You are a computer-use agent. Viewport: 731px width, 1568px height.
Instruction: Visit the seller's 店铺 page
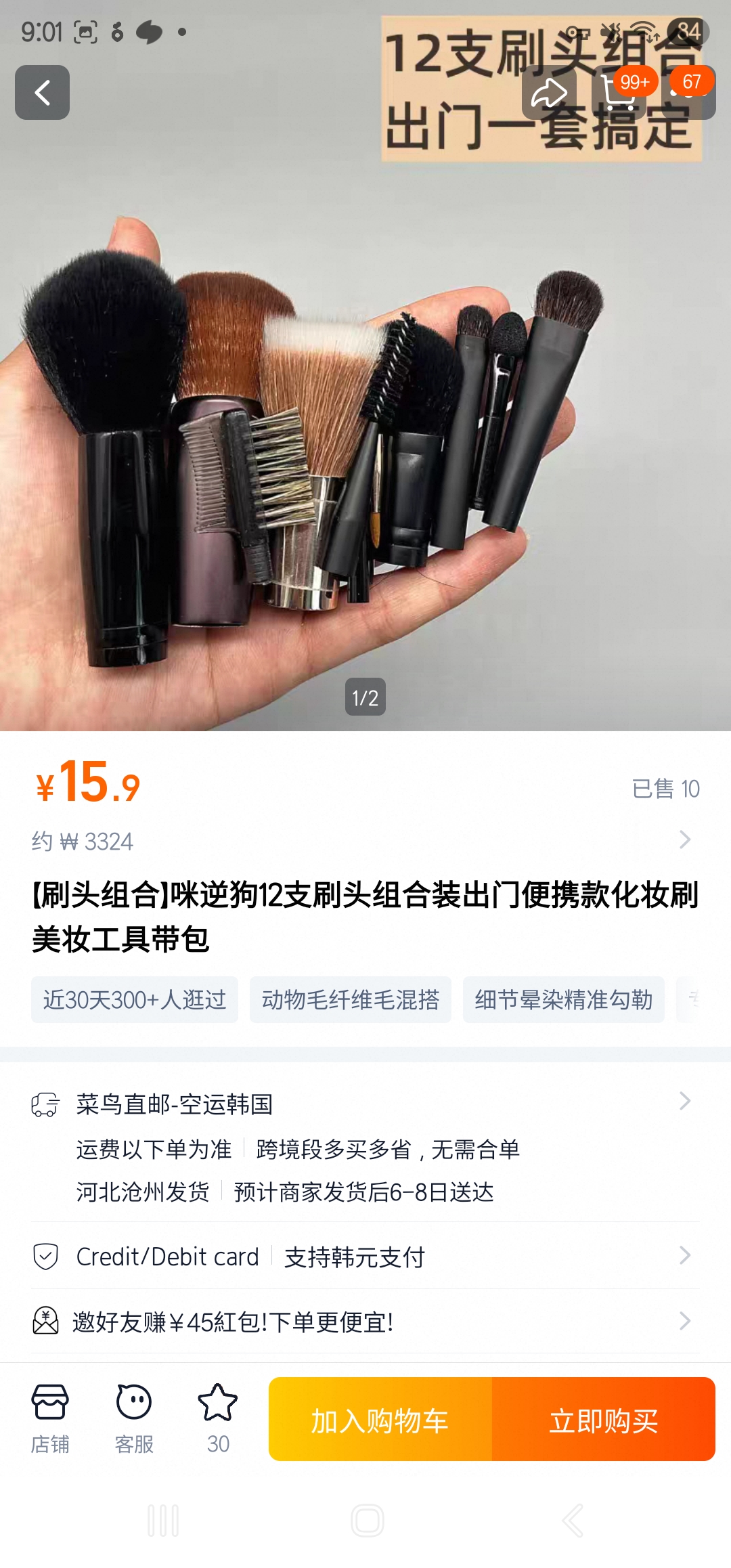[x=50, y=1419]
